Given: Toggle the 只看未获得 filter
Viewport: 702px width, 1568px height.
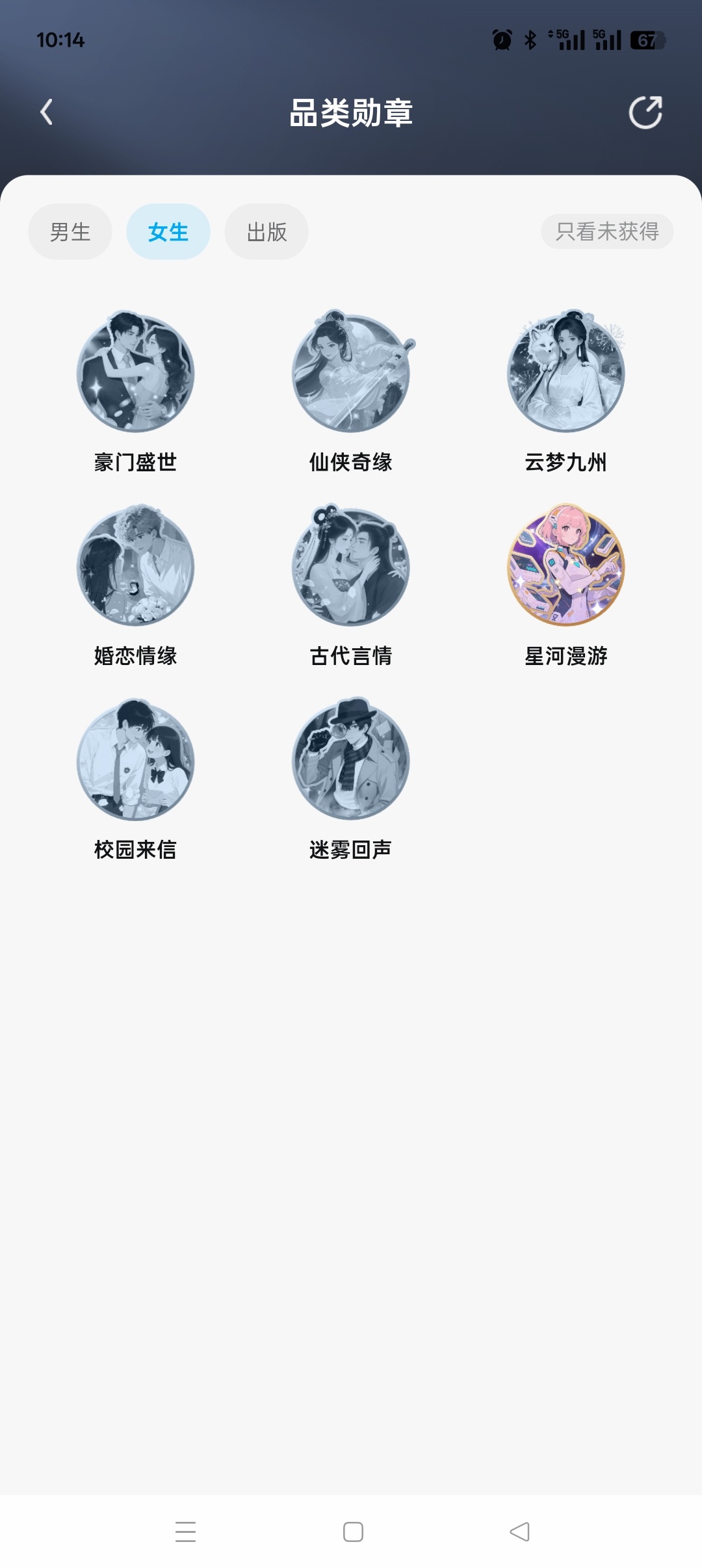Looking at the screenshot, I should [607, 231].
